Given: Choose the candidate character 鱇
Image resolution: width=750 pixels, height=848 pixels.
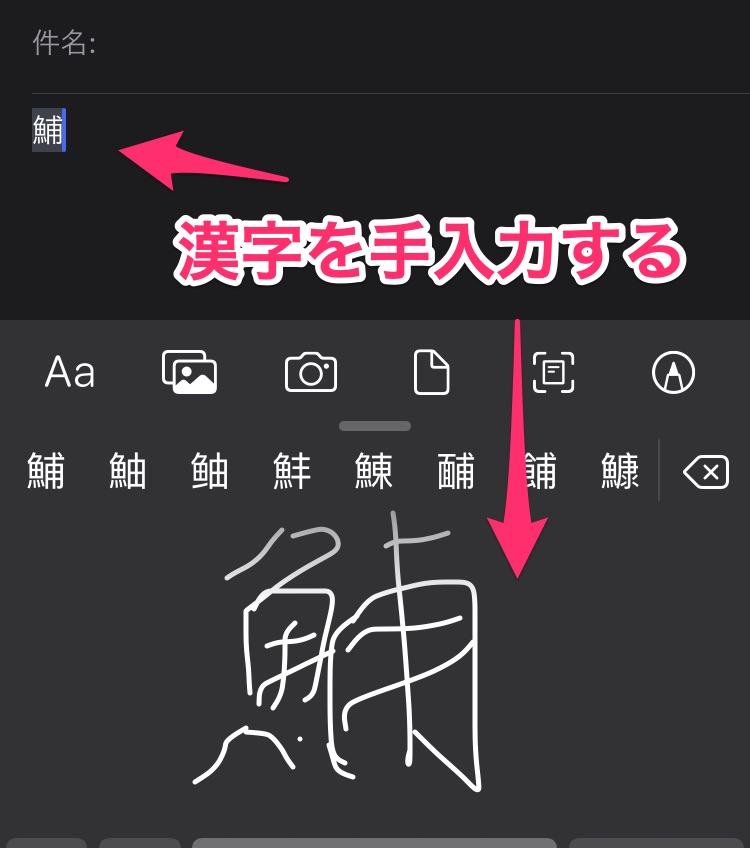Looking at the screenshot, I should click(620, 471).
